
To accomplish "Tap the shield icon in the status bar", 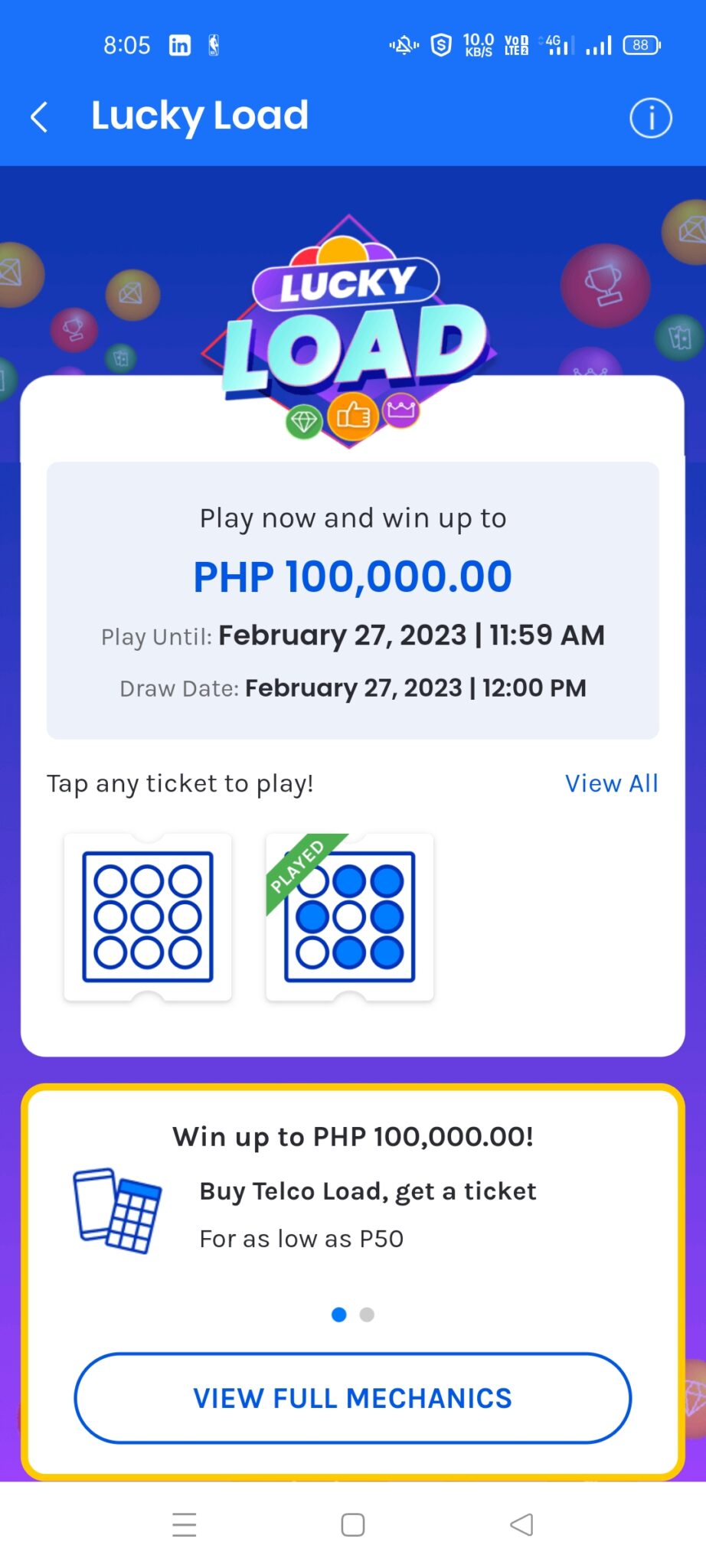I will coord(440,45).
